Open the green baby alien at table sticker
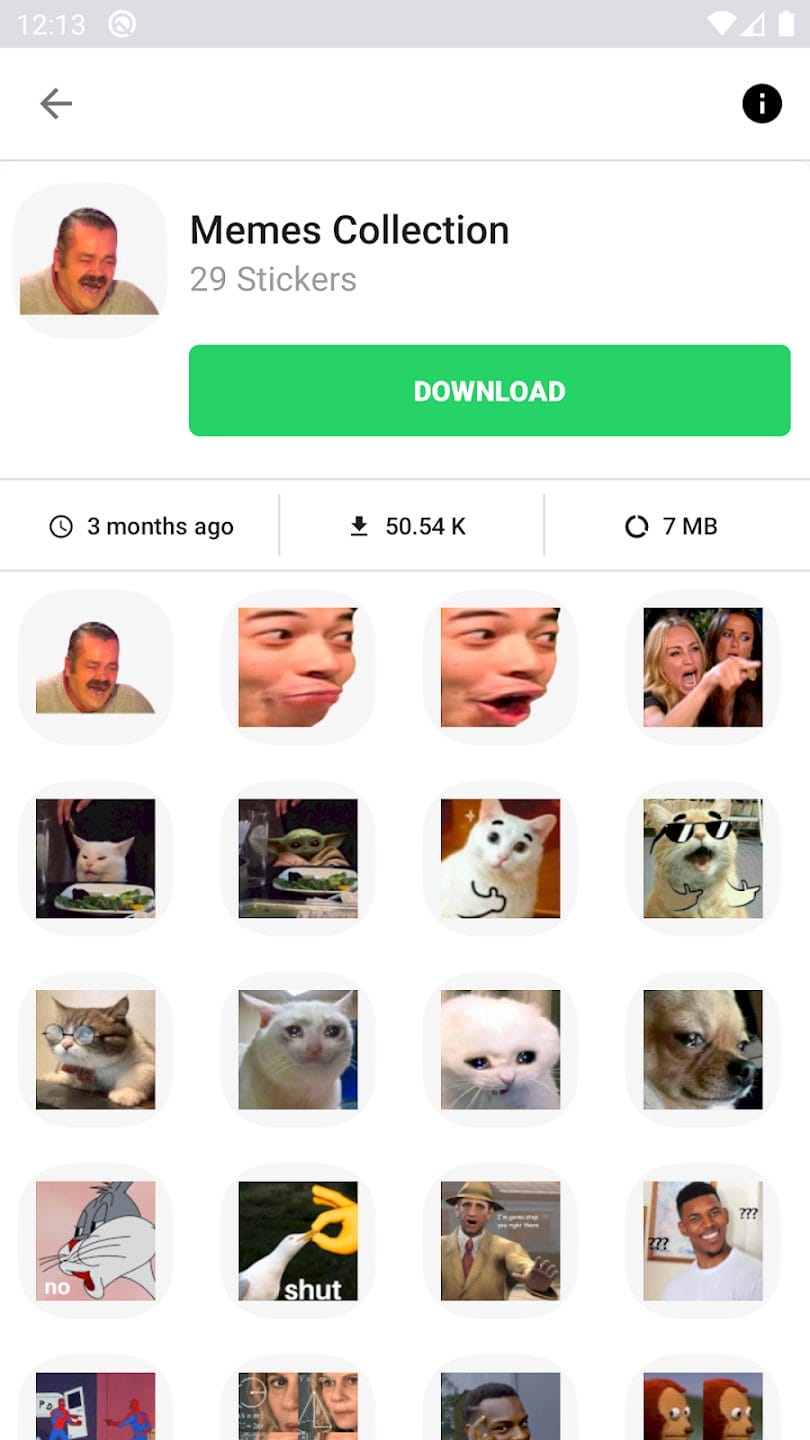810x1440 pixels. tap(297, 858)
